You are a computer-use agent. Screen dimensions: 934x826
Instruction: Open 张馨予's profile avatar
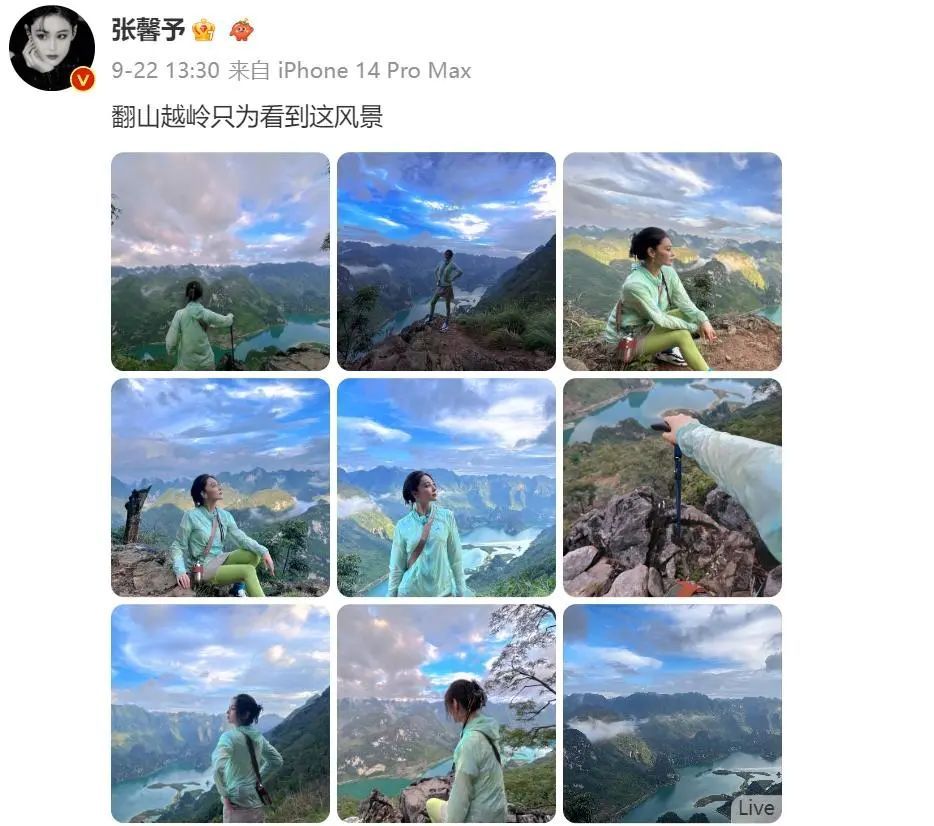[x=52, y=48]
